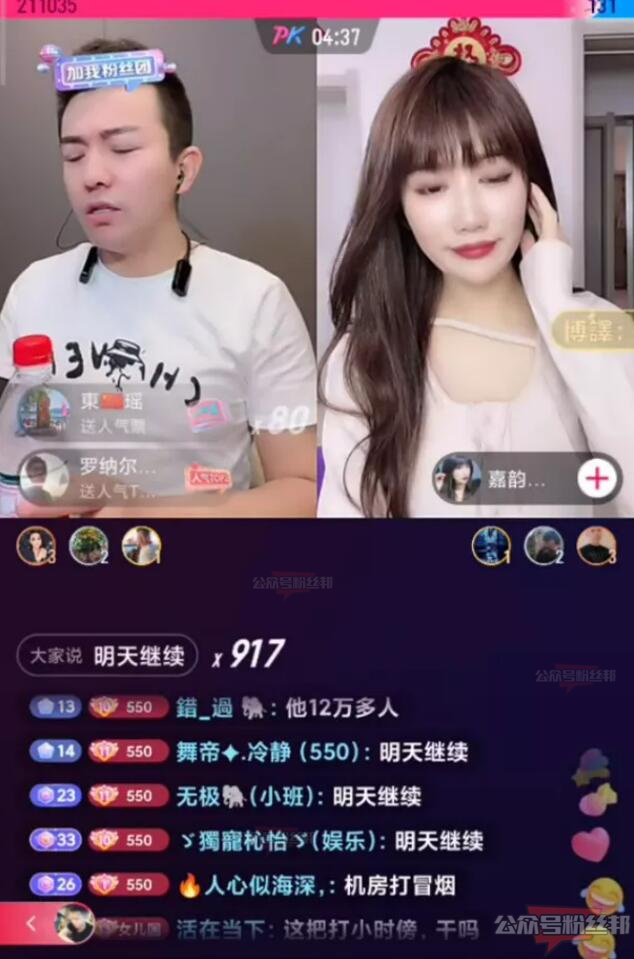The width and height of the screenshot is (634, 959).
Task: Open 嘉韵's profile avatar
Action: pos(456,479)
